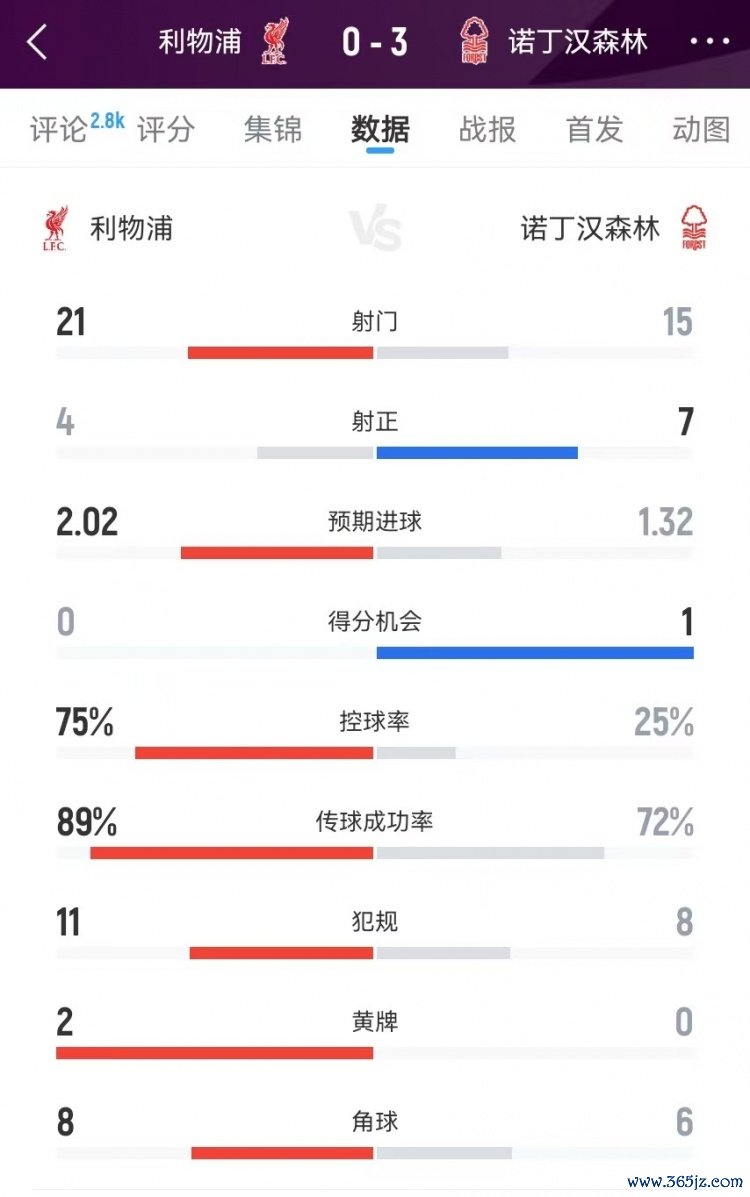Open the three-dot overflow menu

pos(709,42)
